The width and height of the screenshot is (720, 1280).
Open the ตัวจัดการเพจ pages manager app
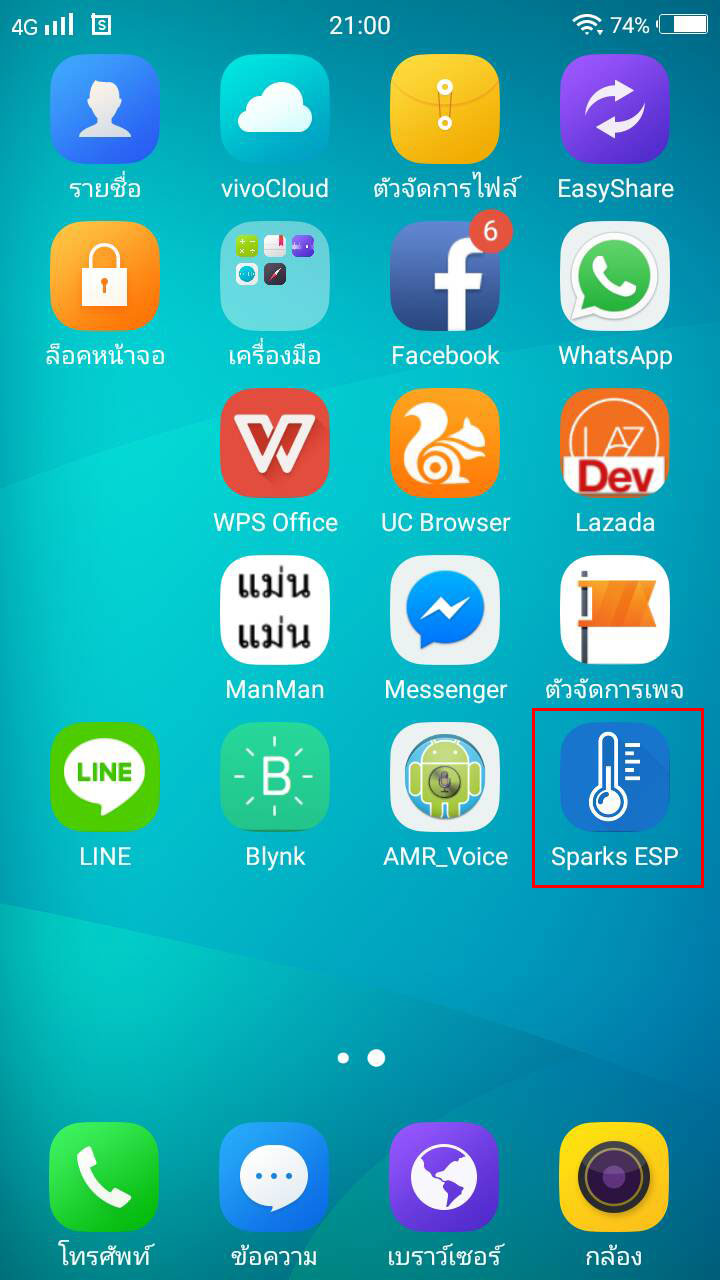click(614, 611)
